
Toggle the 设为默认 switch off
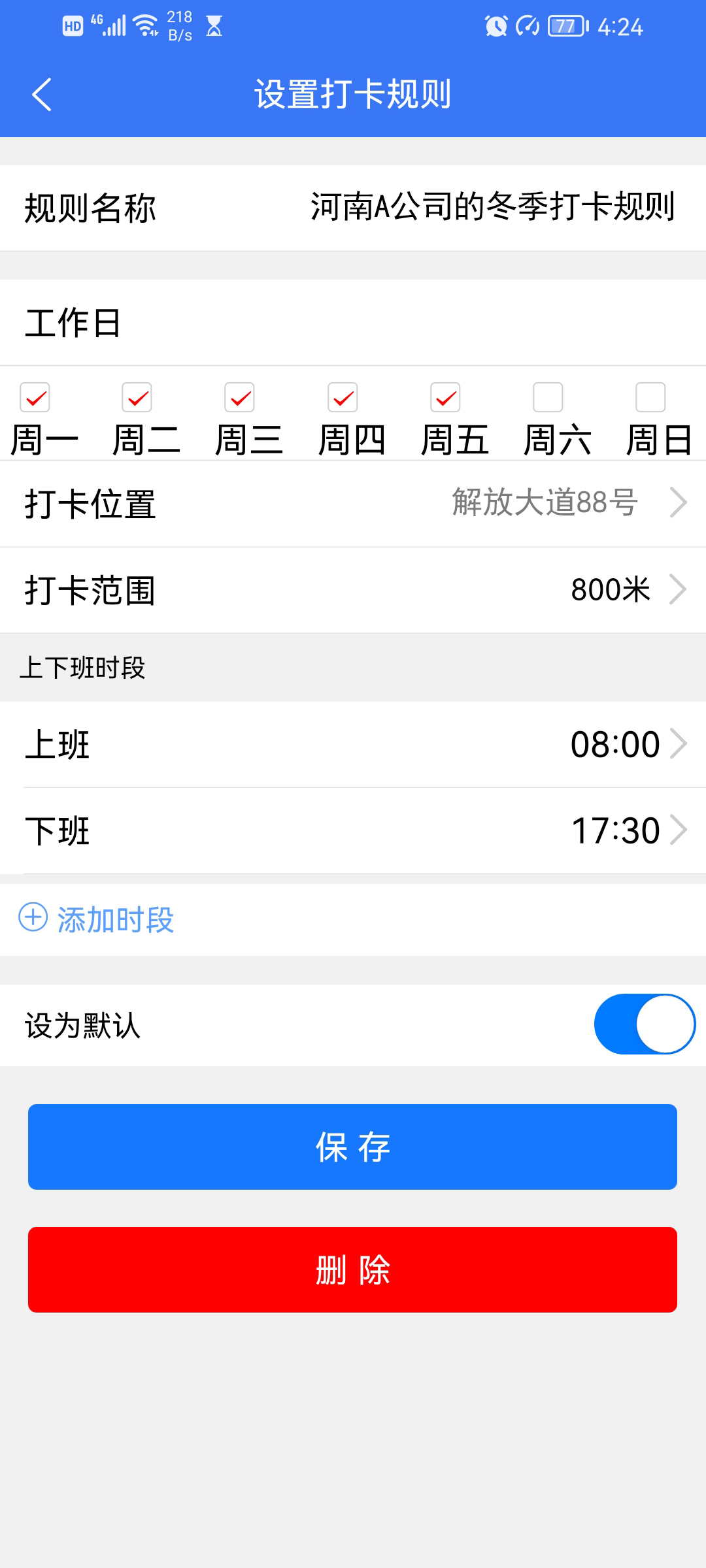point(645,1024)
